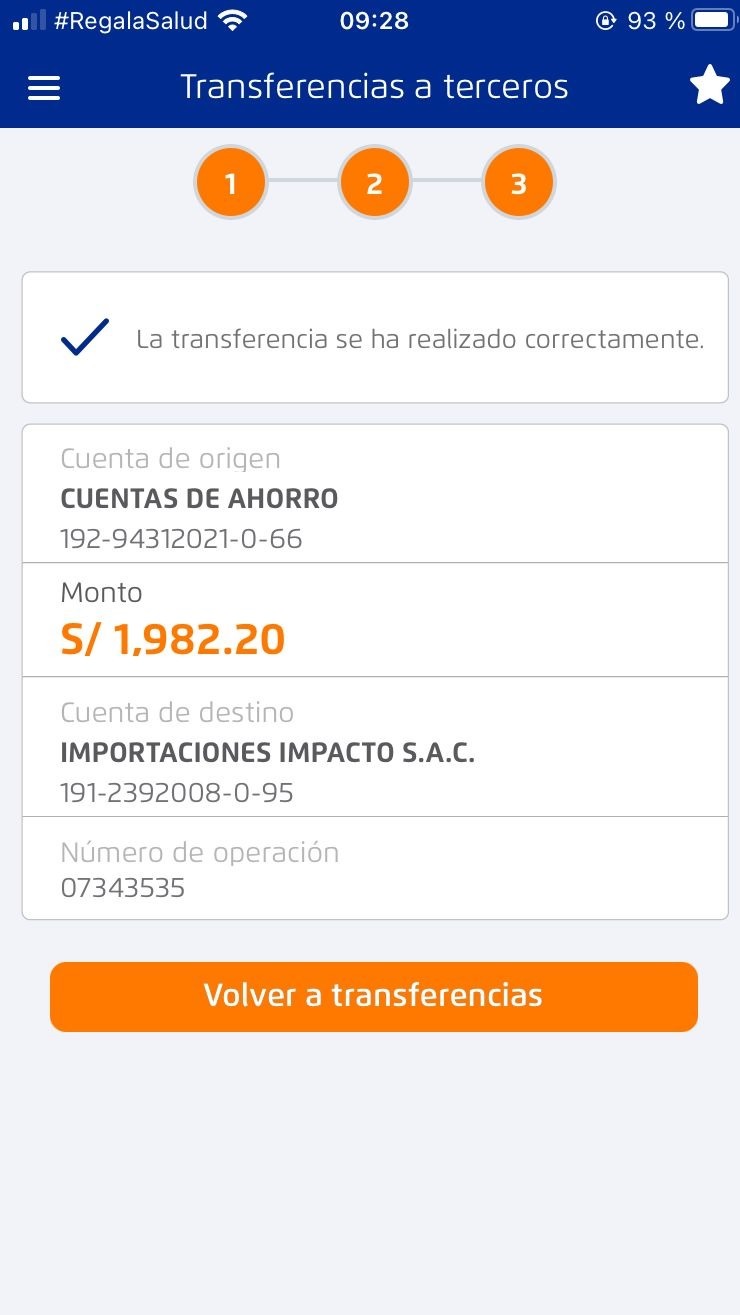Tap the Volver a transferencias button
The width and height of the screenshot is (740, 1315).
[x=373, y=996]
